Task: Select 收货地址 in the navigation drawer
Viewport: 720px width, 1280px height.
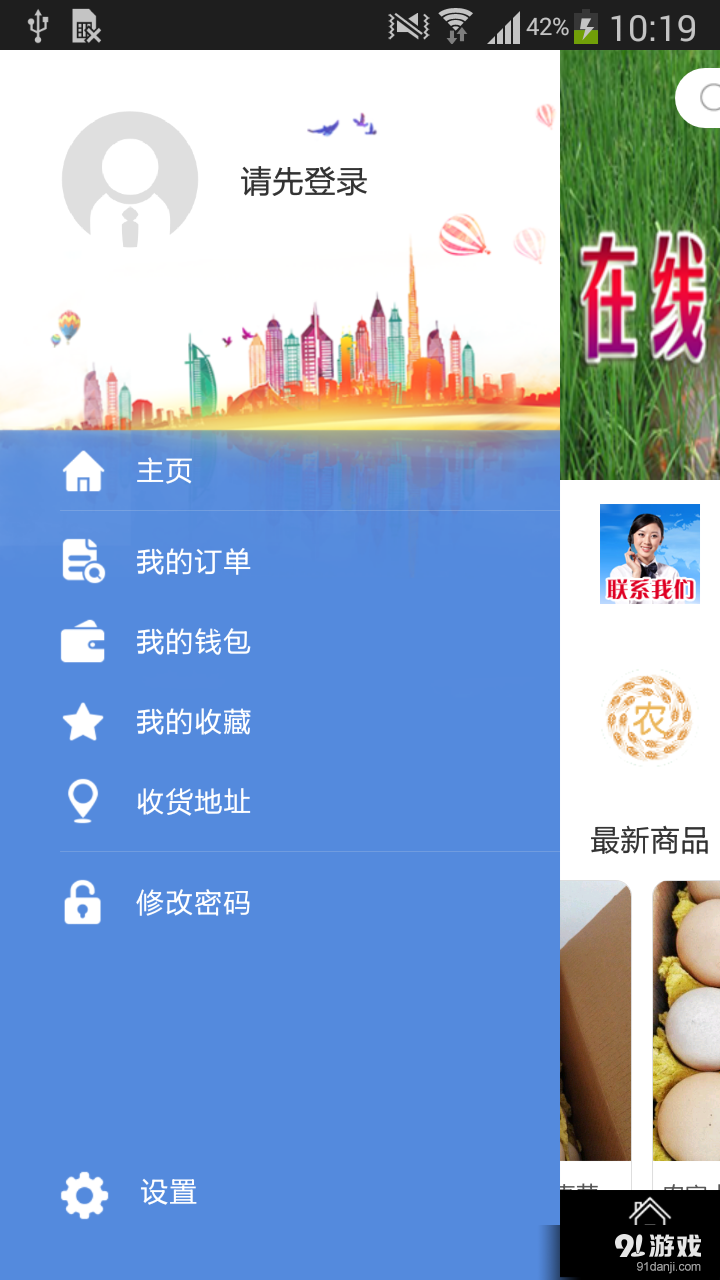Action: [x=193, y=801]
